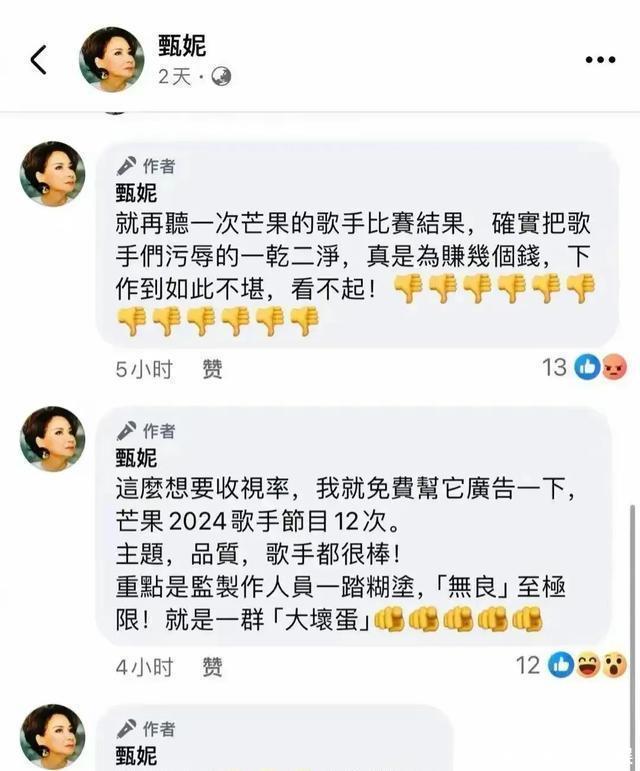Screen dimensions: 640x771
Task: Like the comment posted 4小时 ago
Action: [212, 666]
